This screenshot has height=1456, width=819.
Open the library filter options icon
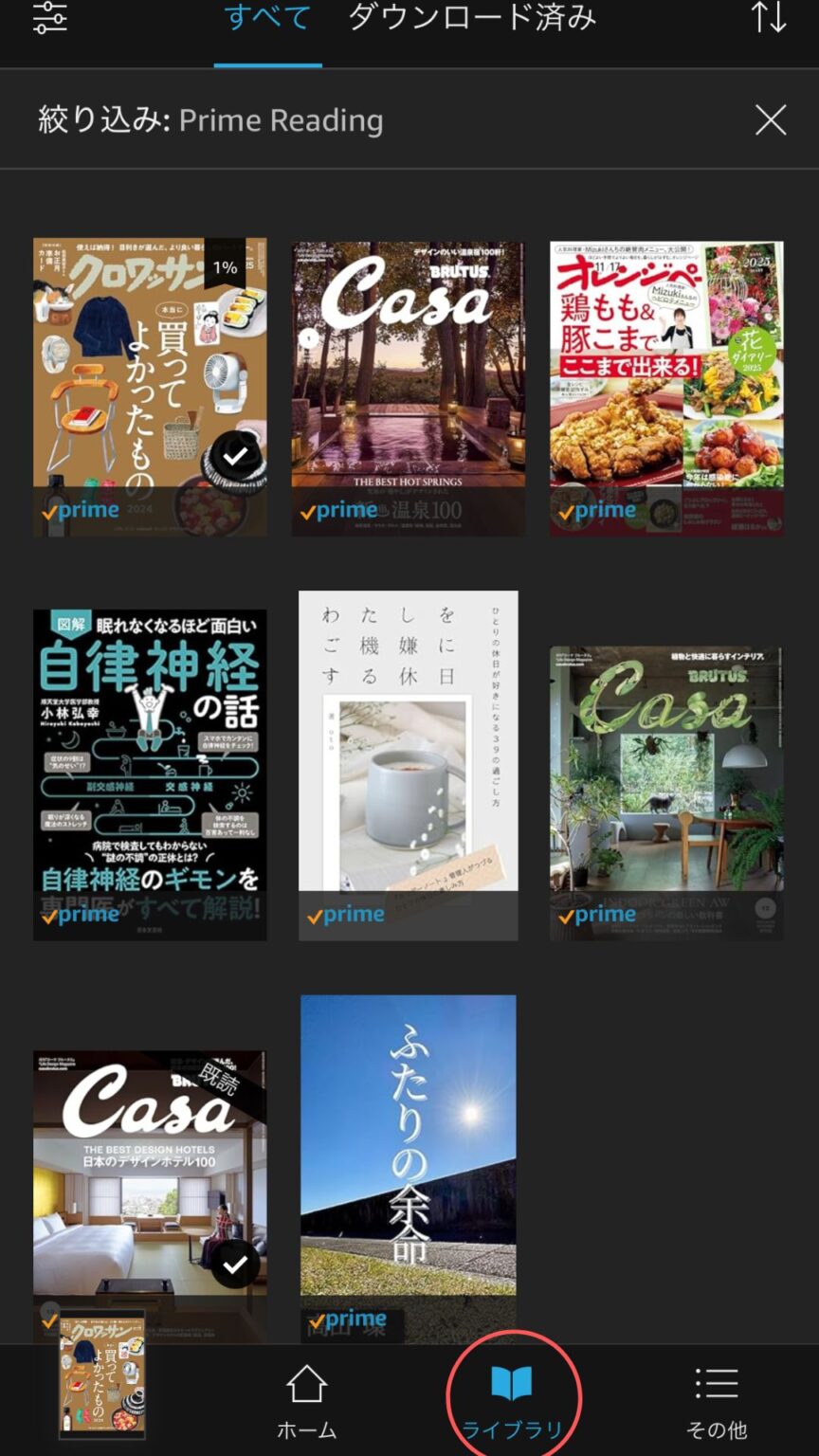point(49,19)
